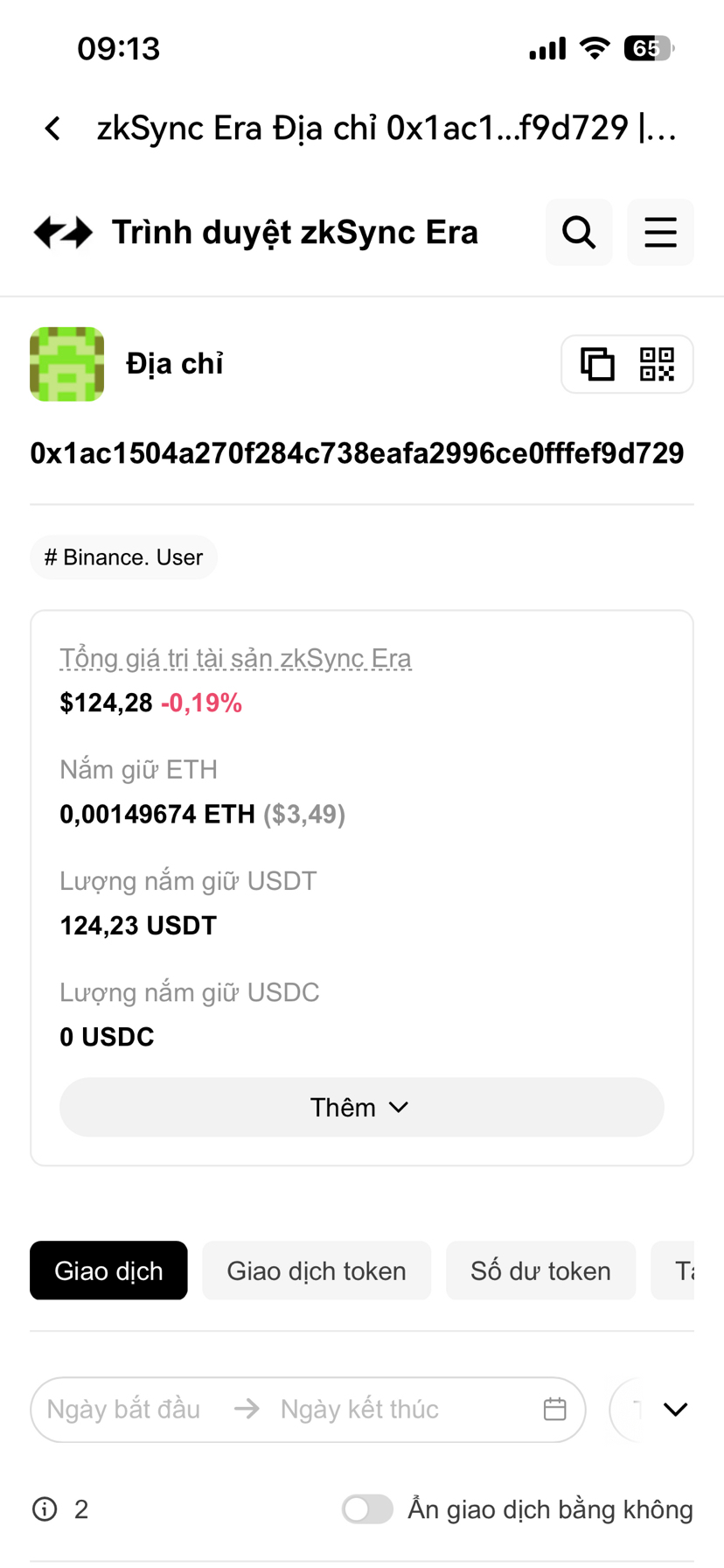The width and height of the screenshot is (724, 1568).
Task: Toggle Ẩn giao dịch bằng không
Action: point(367,1509)
